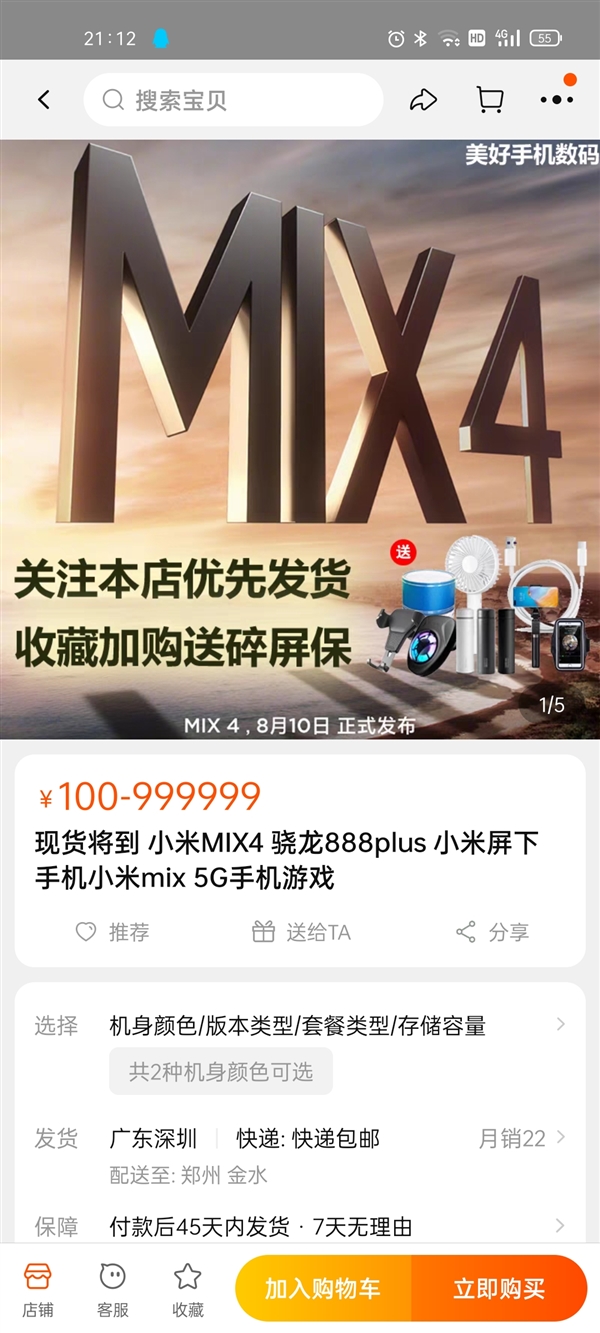Go back using the top arrow

pos(43,100)
